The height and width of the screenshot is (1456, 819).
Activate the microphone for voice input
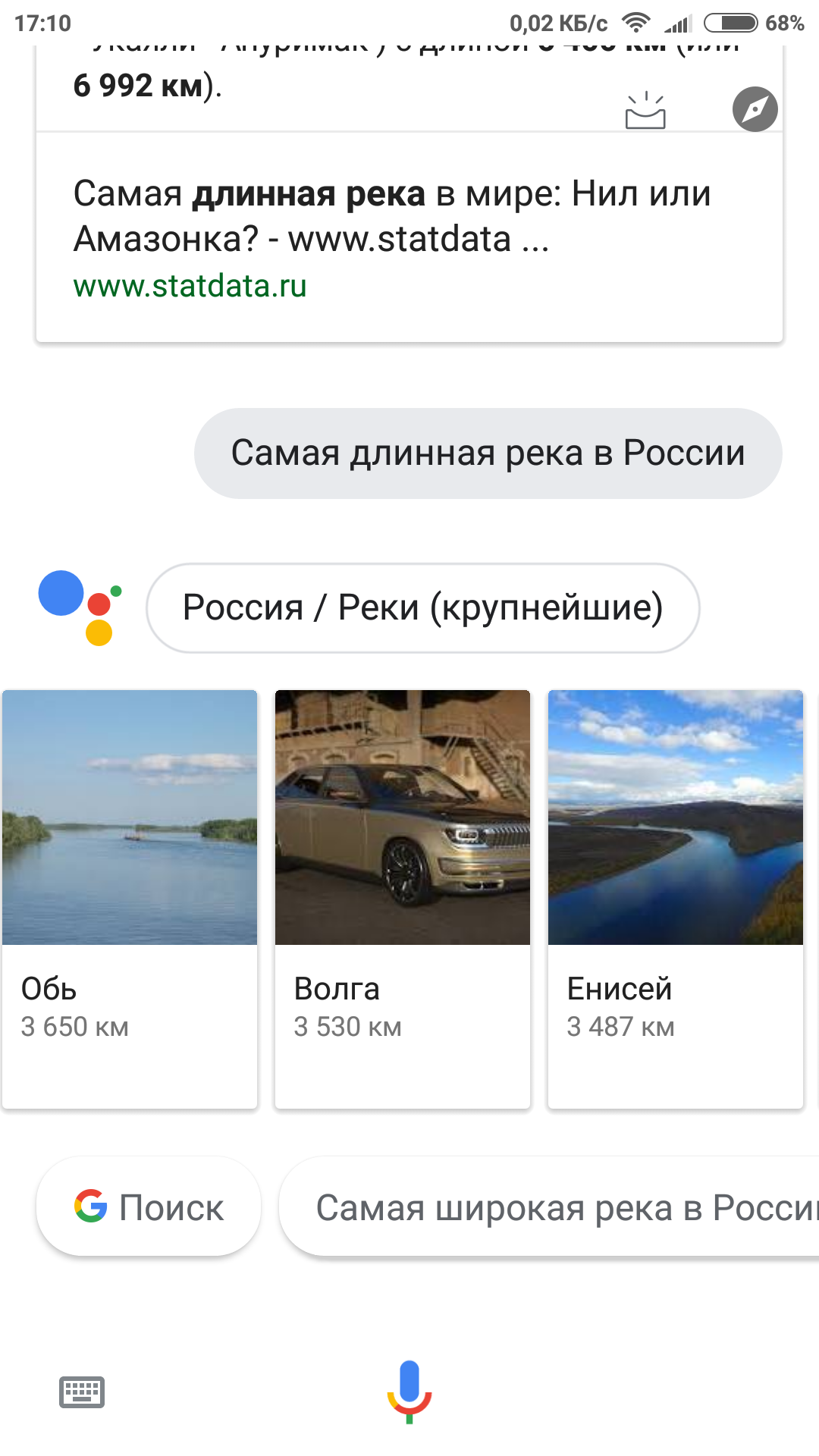(409, 1392)
